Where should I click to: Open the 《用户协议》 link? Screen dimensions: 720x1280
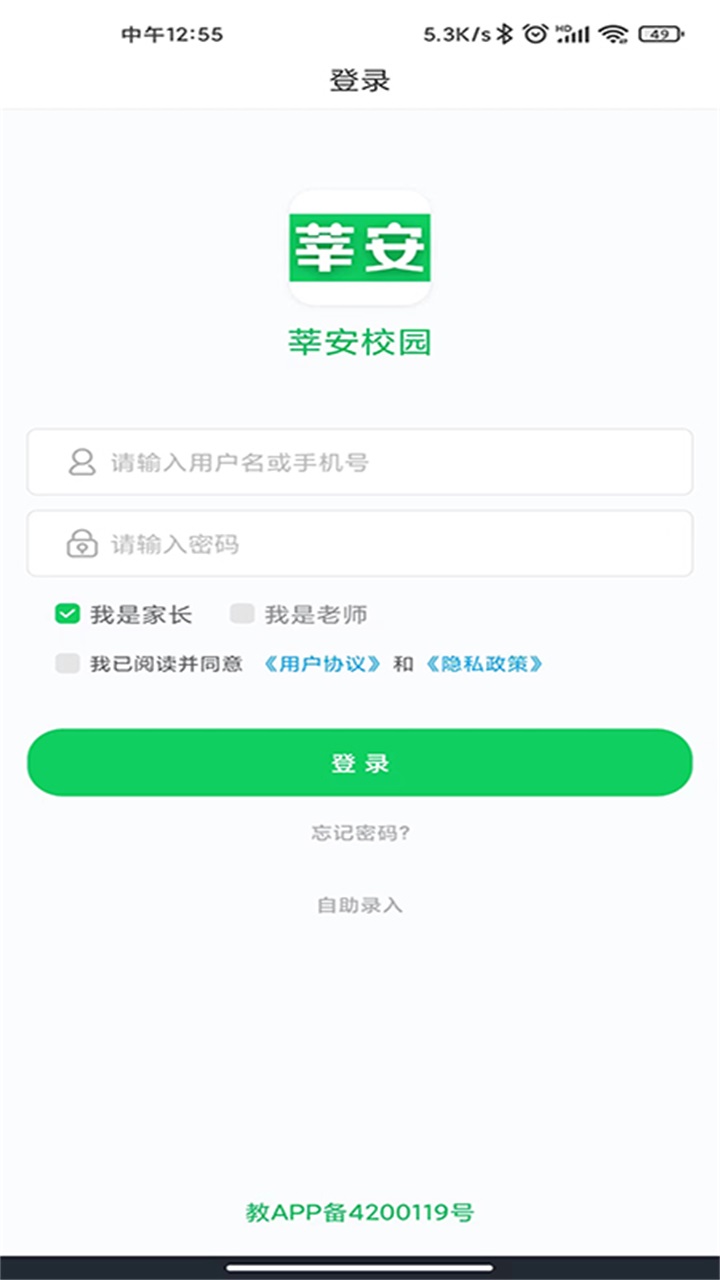(x=322, y=664)
